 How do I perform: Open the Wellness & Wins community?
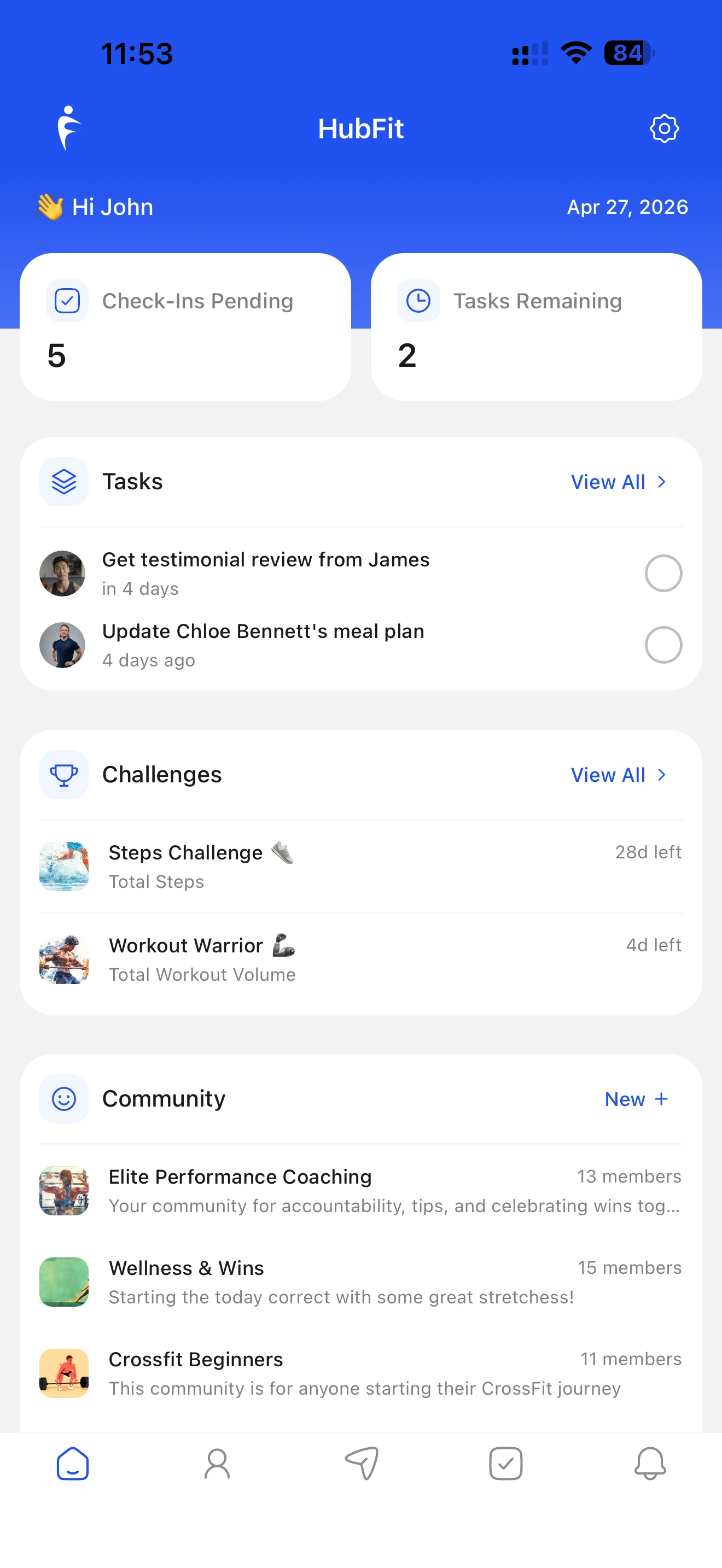tap(360, 1282)
